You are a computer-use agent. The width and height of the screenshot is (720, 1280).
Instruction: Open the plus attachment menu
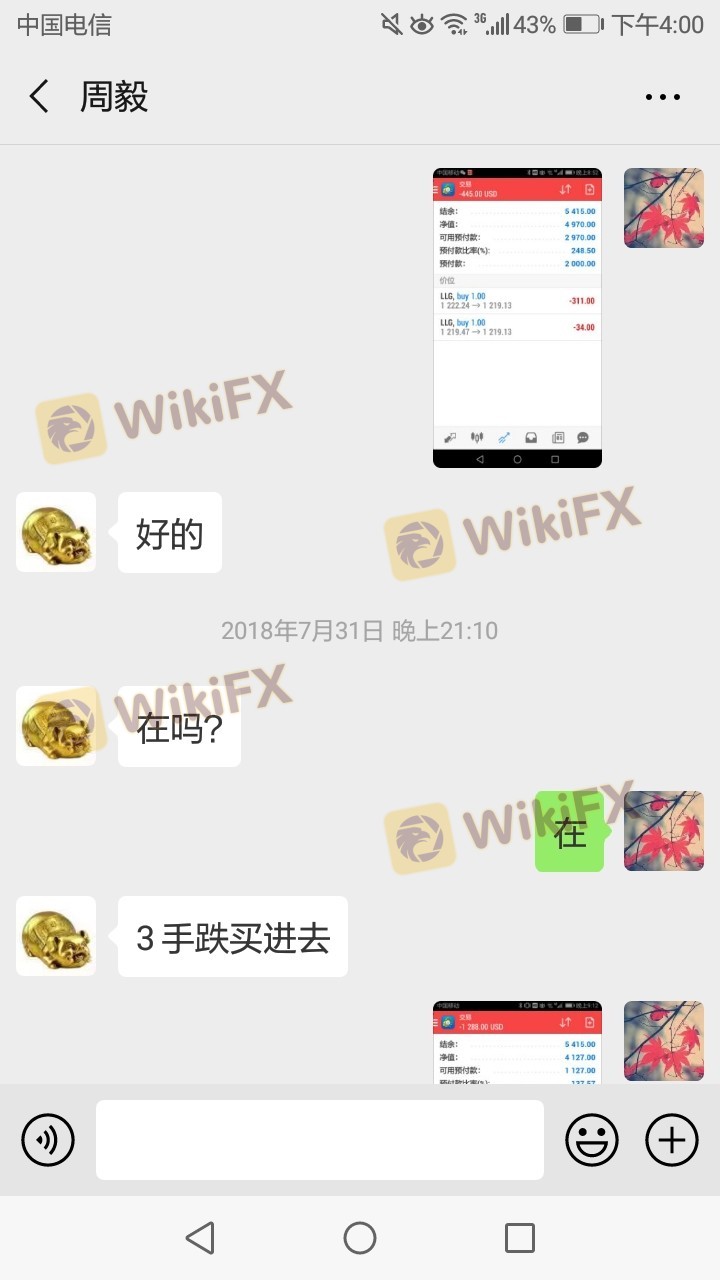[x=672, y=1140]
